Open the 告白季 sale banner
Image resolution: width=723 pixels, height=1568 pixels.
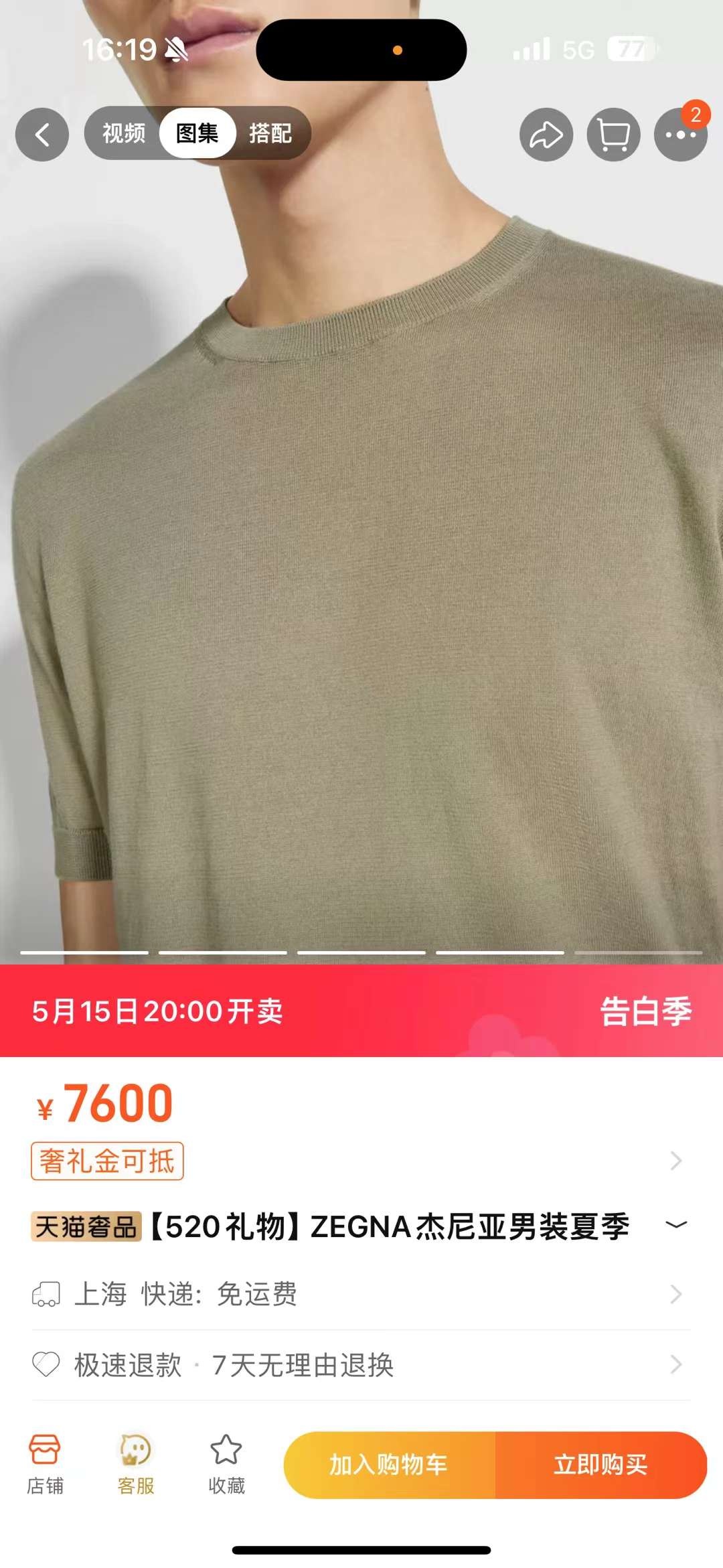tap(645, 1011)
